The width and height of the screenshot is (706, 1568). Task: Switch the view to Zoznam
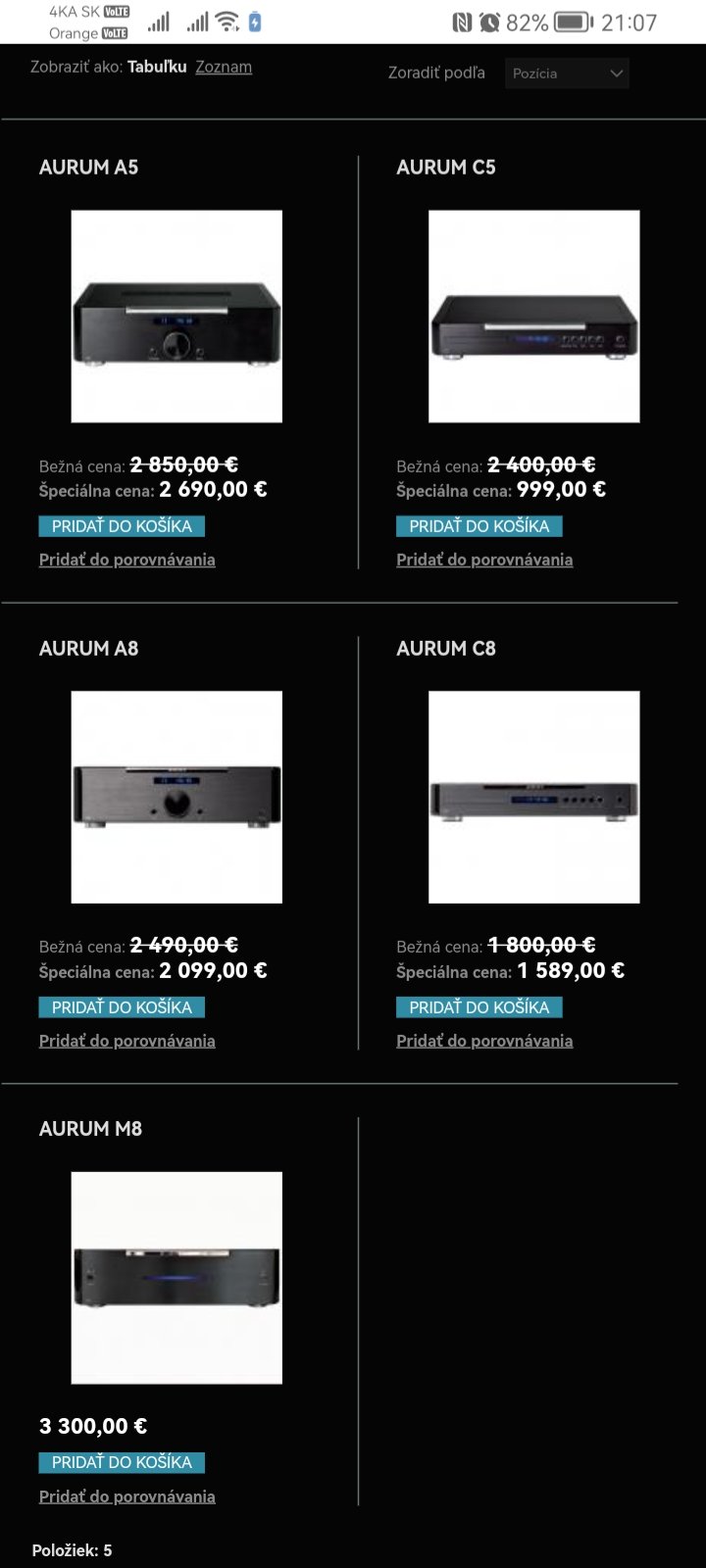tap(224, 67)
